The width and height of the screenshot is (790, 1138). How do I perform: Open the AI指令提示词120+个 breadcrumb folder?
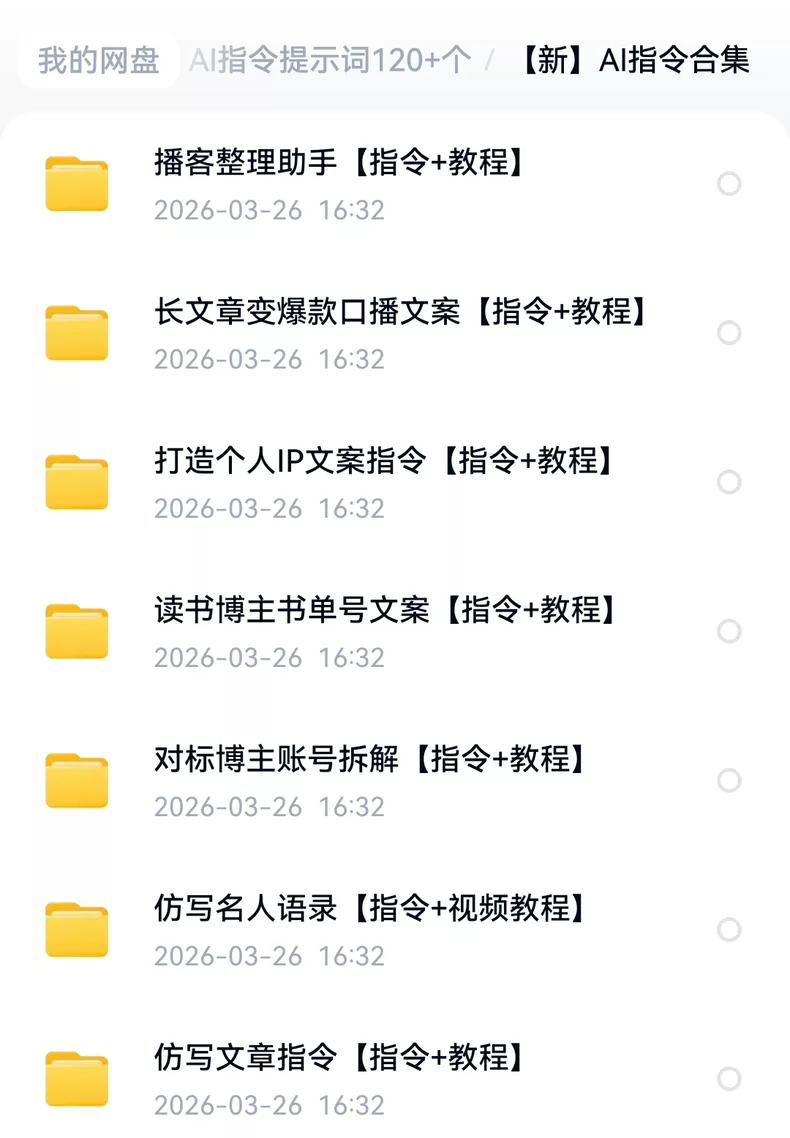330,61
